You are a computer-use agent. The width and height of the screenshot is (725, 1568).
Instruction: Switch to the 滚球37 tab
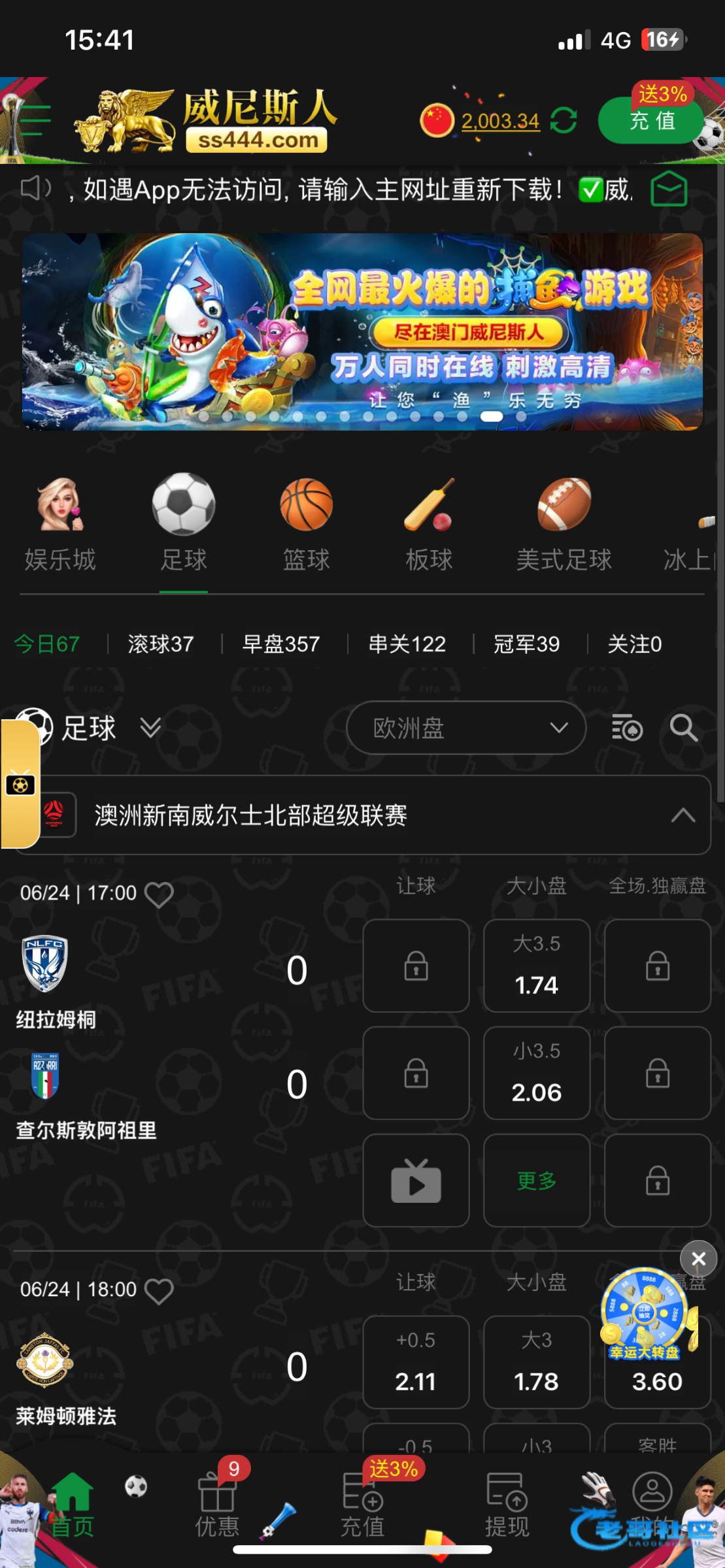tap(161, 644)
